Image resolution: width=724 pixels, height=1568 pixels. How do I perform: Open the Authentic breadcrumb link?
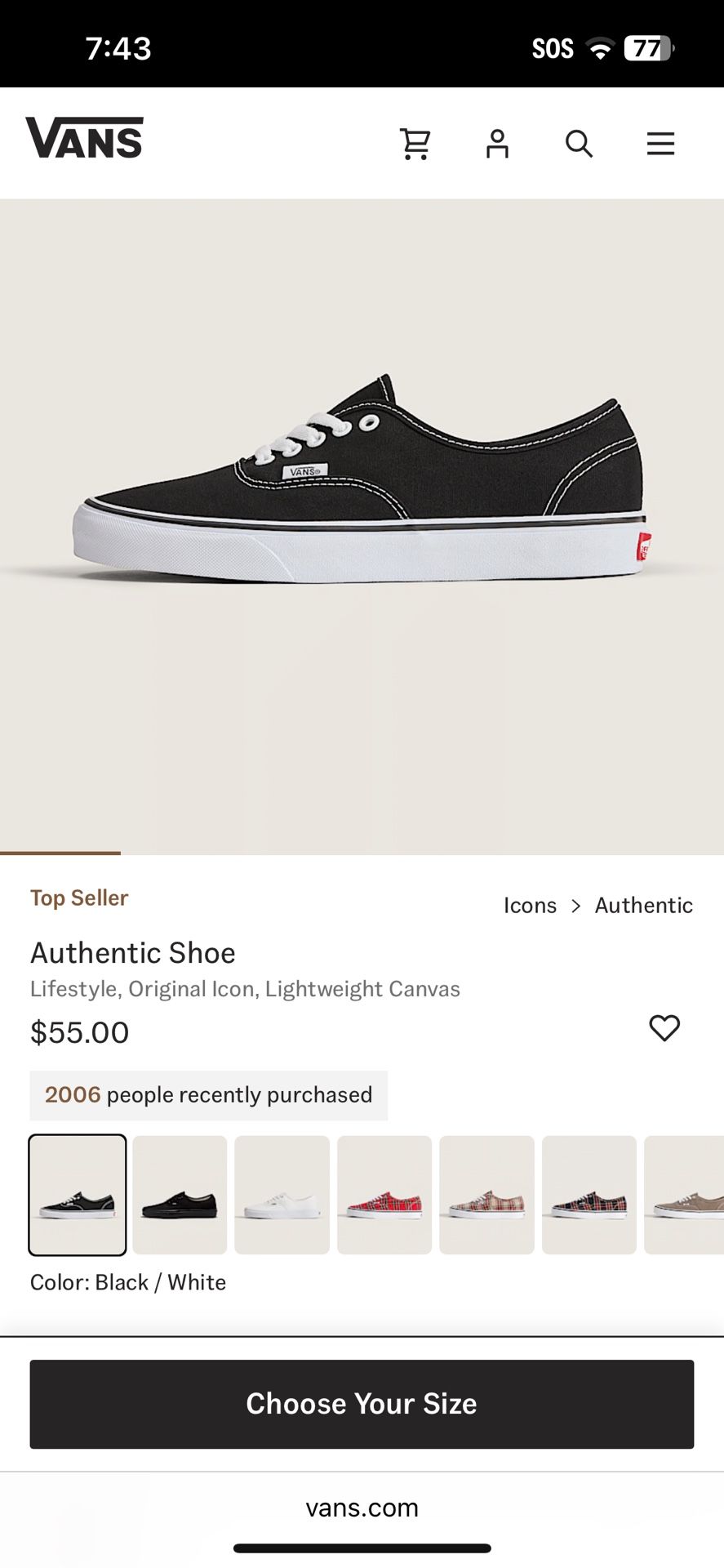644,906
